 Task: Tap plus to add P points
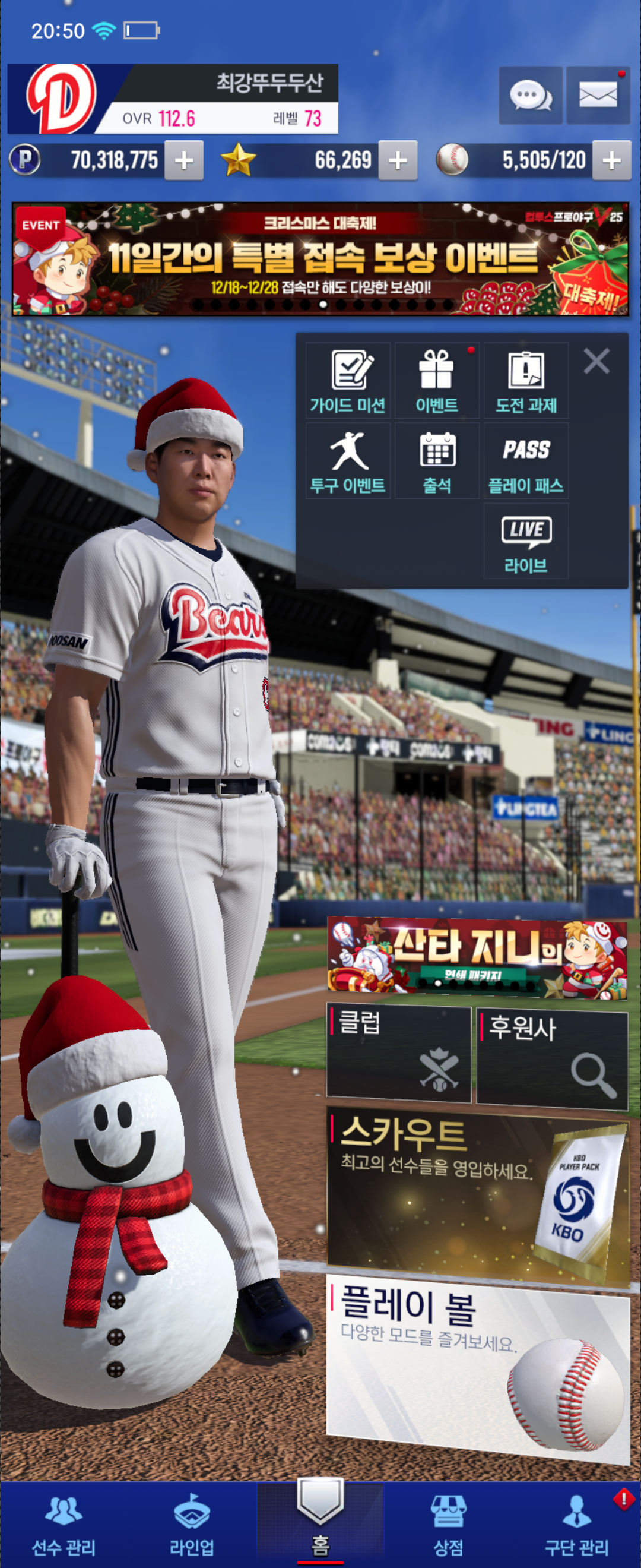click(183, 161)
